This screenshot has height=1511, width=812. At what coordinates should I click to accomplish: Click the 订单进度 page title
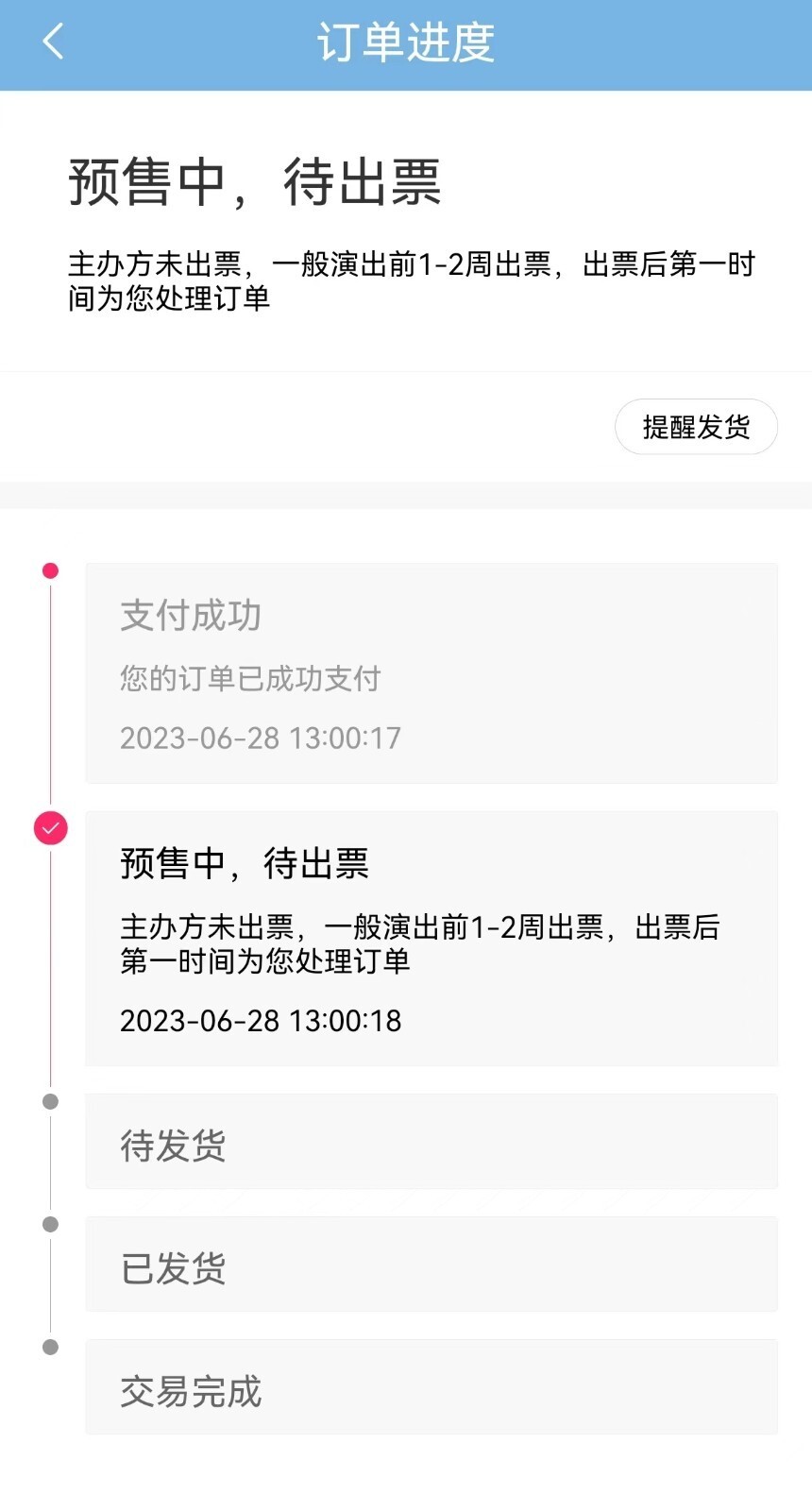tap(406, 42)
